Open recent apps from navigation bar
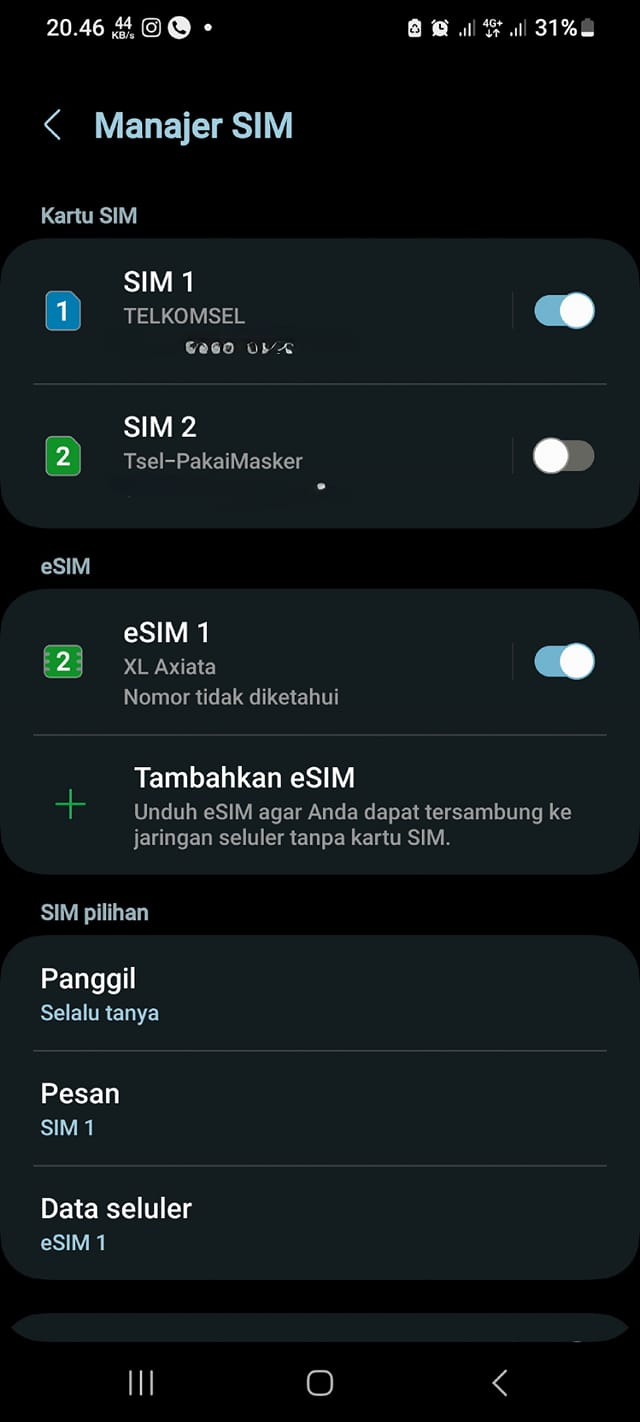640x1422 pixels. tap(141, 1383)
